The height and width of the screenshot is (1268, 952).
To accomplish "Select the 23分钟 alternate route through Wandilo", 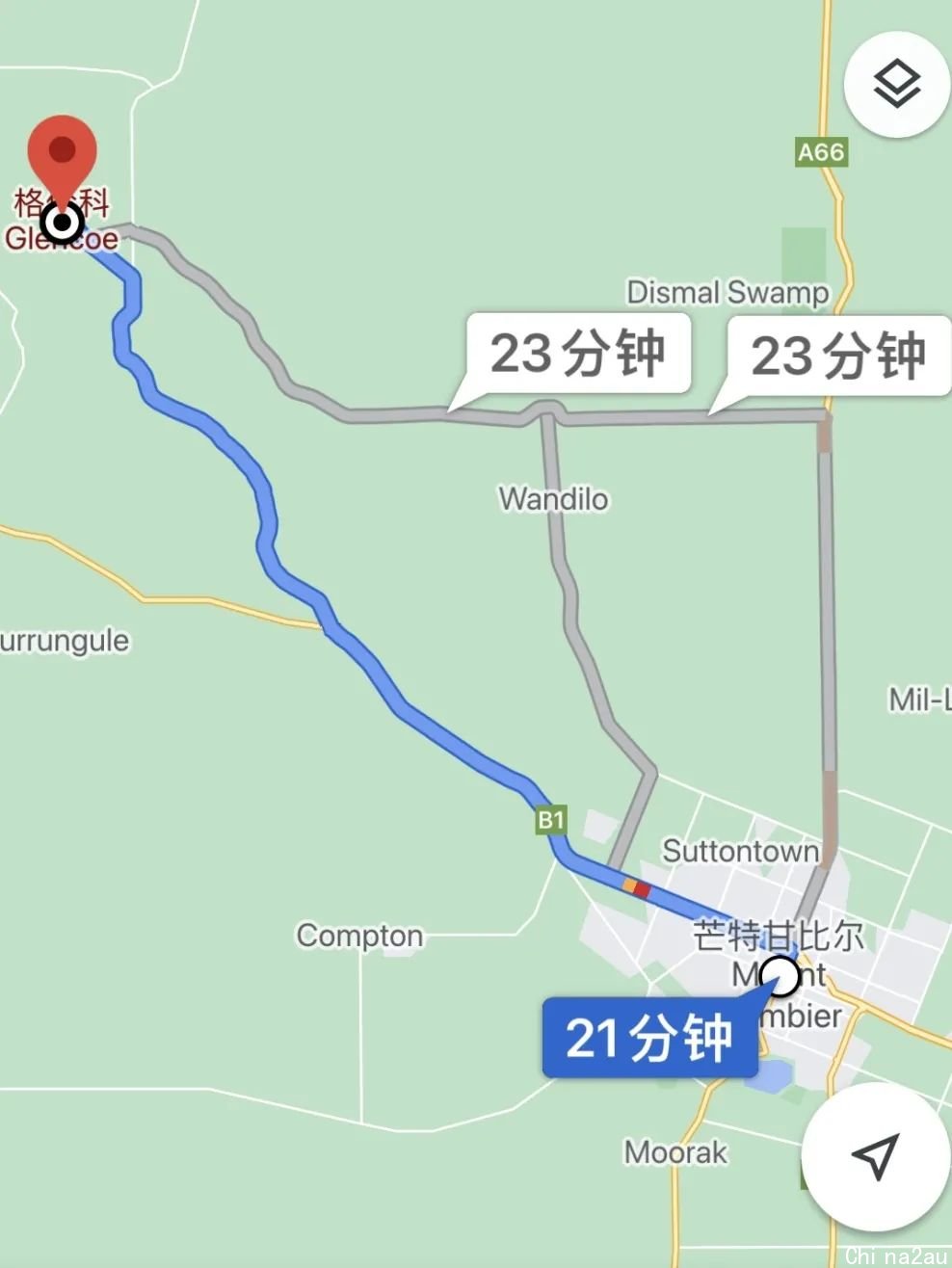I will (578, 353).
